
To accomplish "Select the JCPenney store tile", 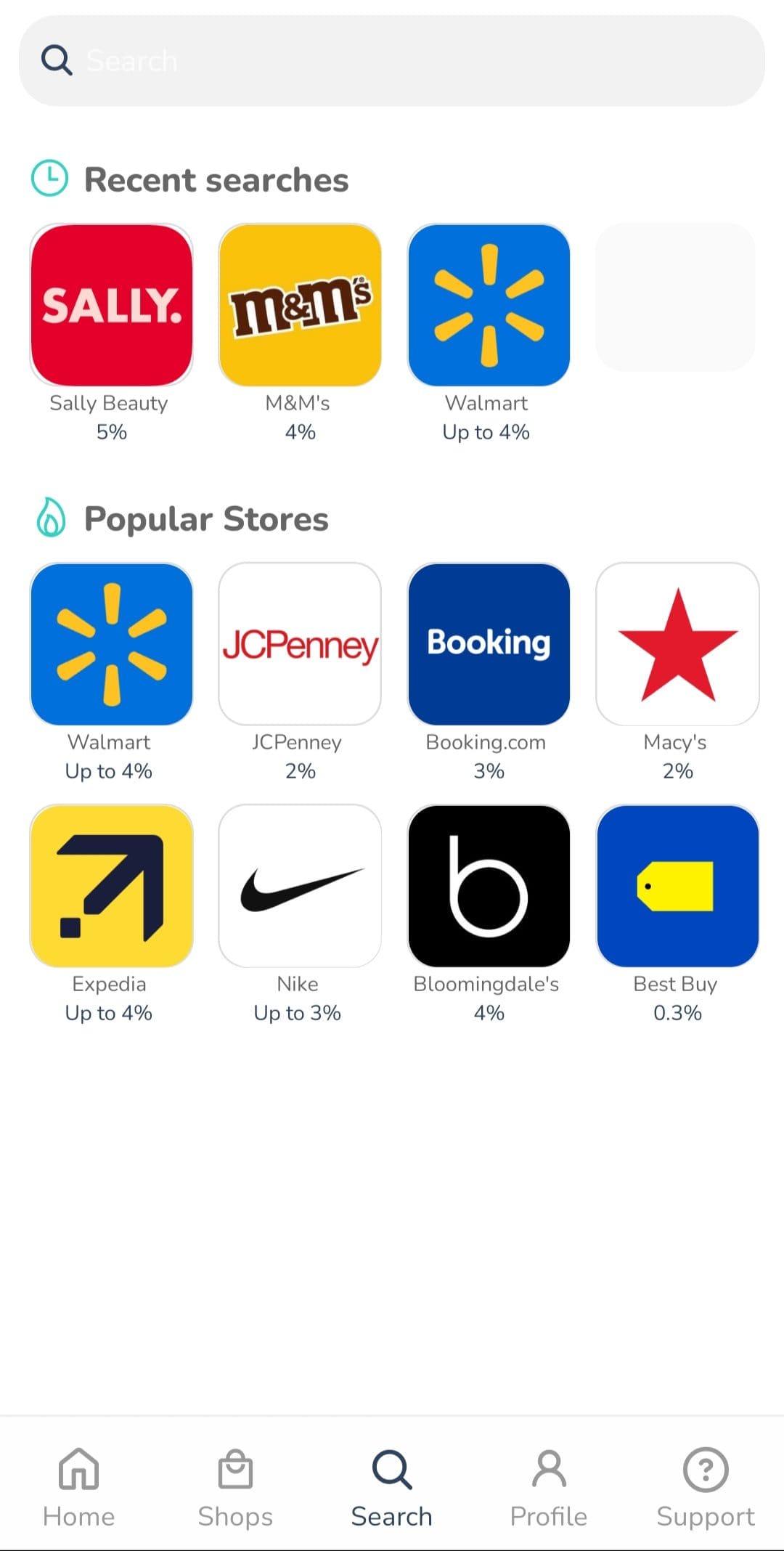I will (x=300, y=644).
